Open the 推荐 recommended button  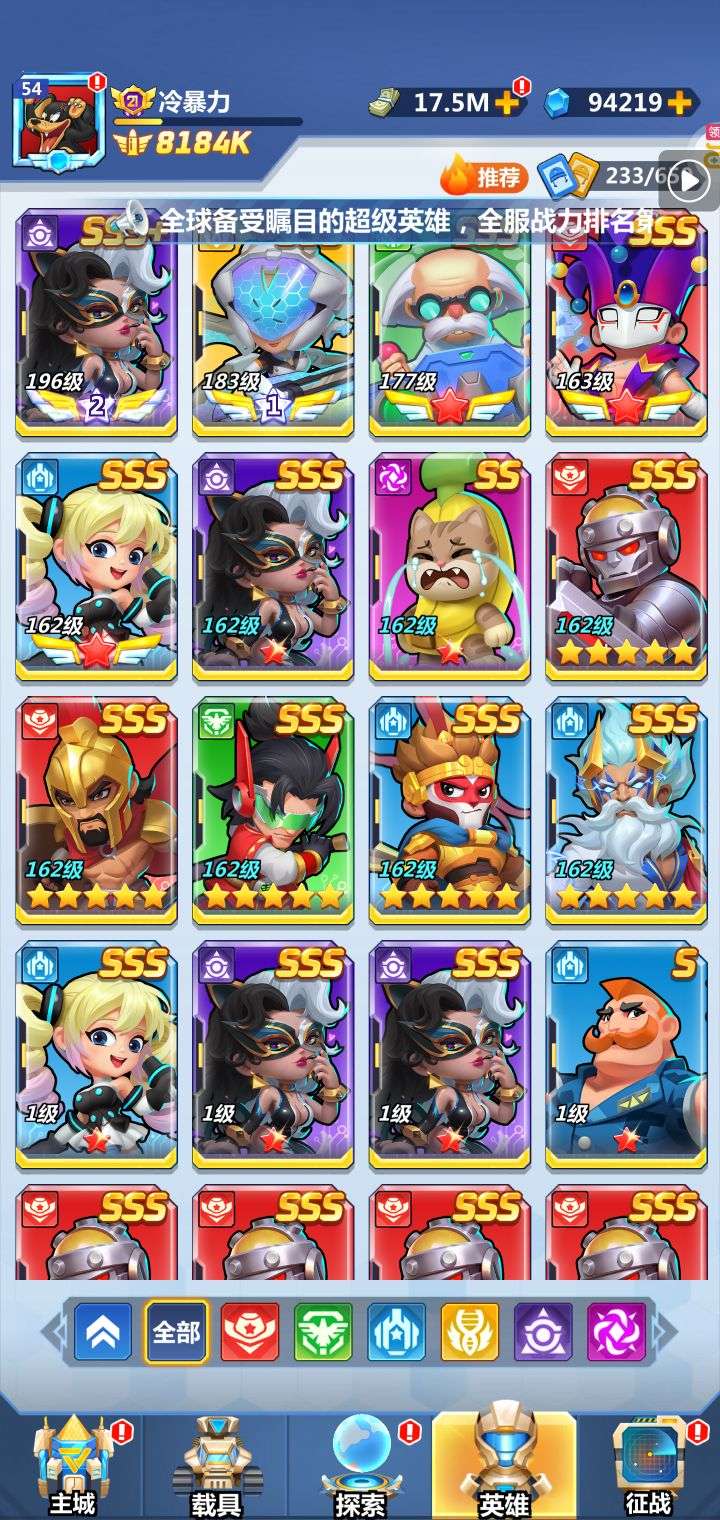tap(485, 177)
